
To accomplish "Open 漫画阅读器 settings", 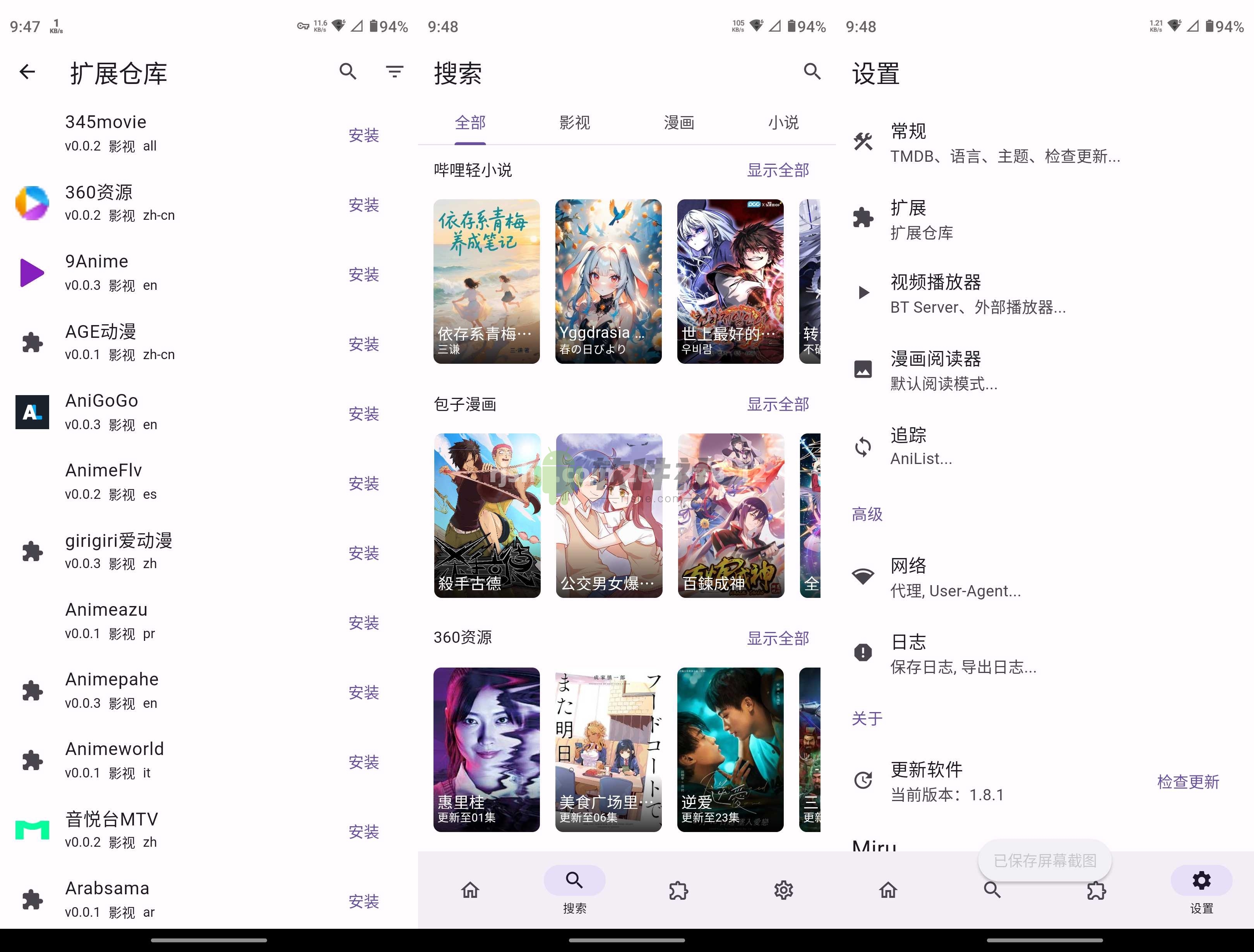I will pyautogui.click(x=943, y=370).
